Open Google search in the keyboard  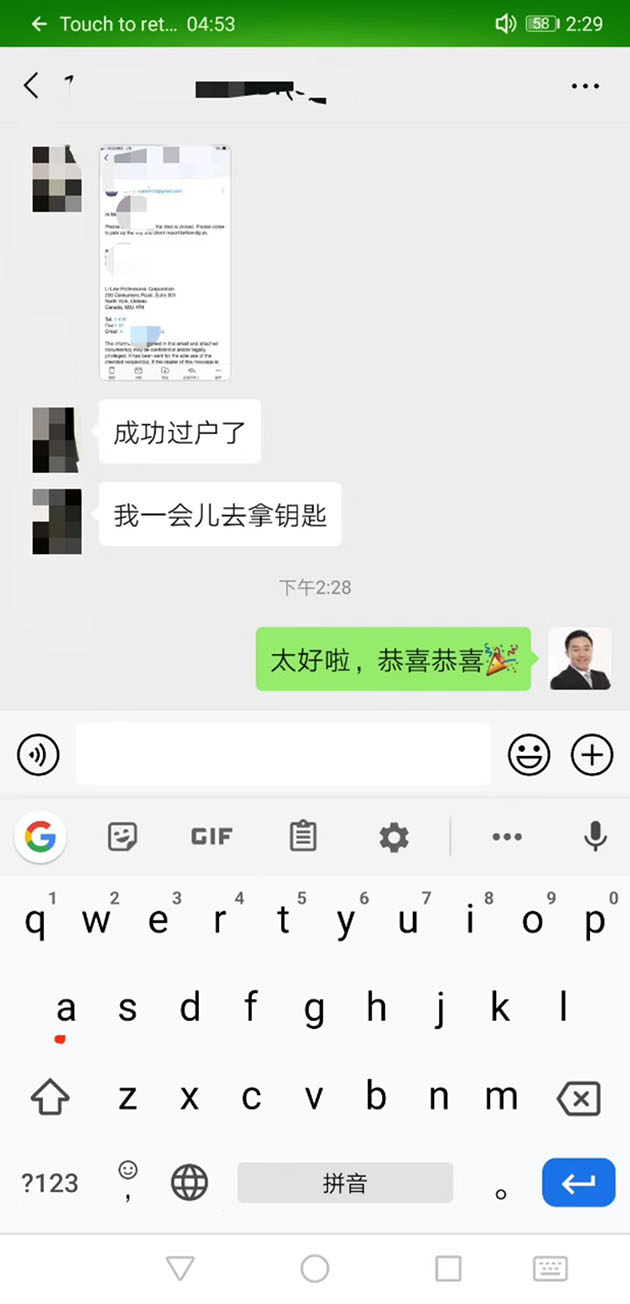tap(40, 836)
